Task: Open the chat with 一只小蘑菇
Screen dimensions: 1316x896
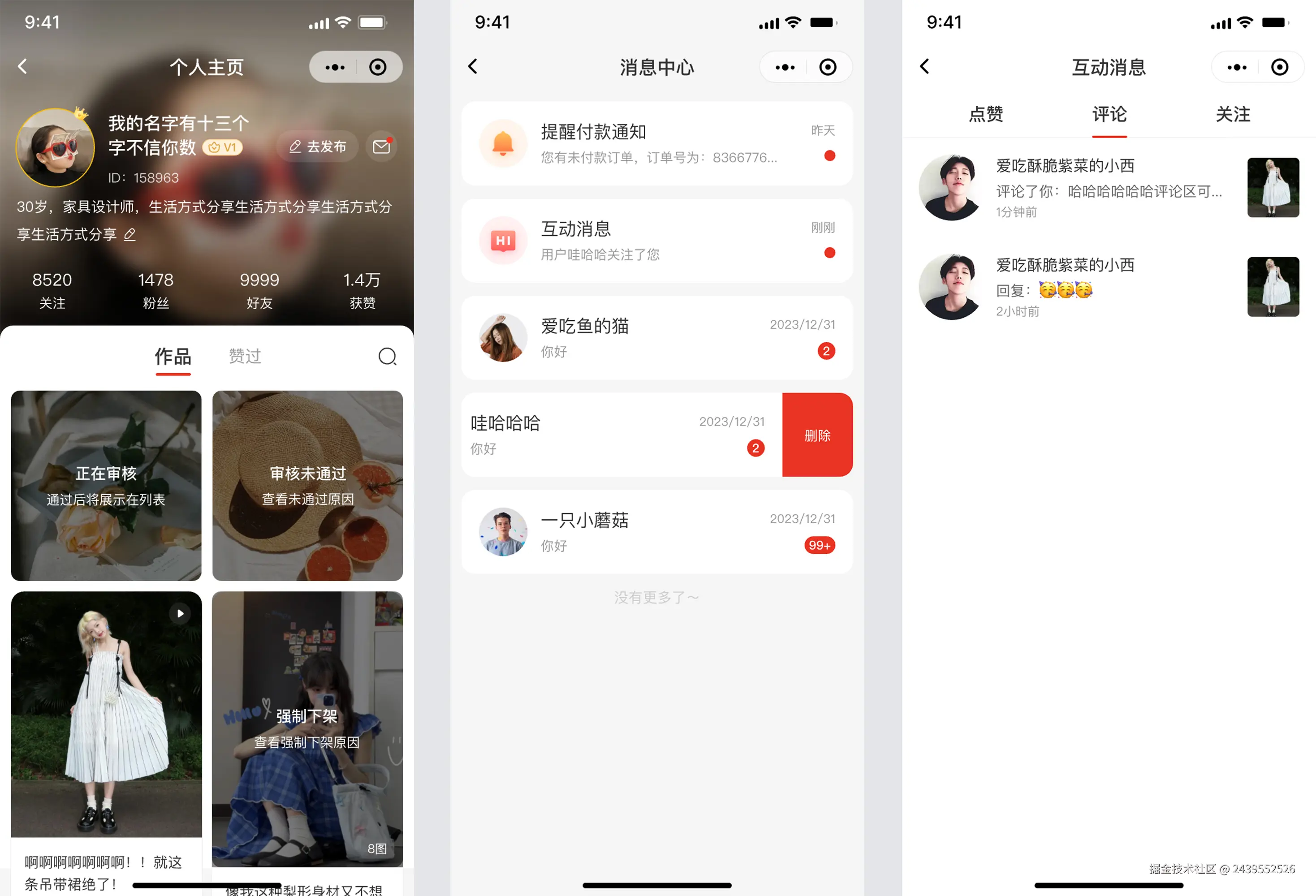Action: pyautogui.click(x=657, y=532)
